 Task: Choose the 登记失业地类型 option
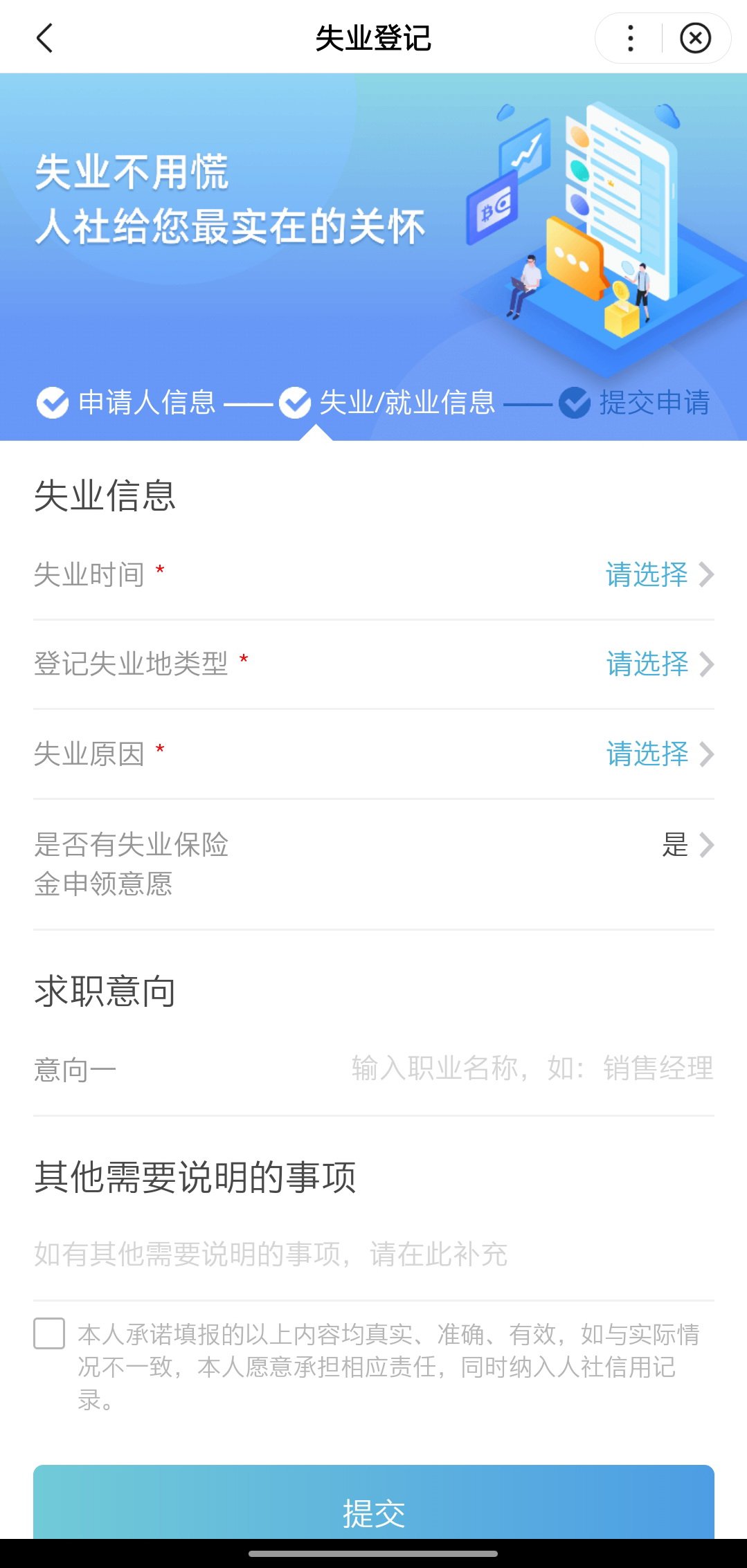[x=658, y=664]
